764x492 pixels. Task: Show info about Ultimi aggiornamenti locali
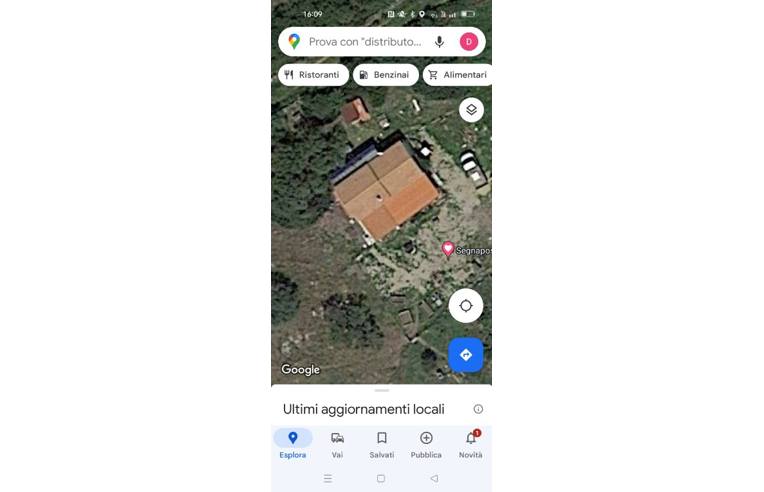pos(478,409)
